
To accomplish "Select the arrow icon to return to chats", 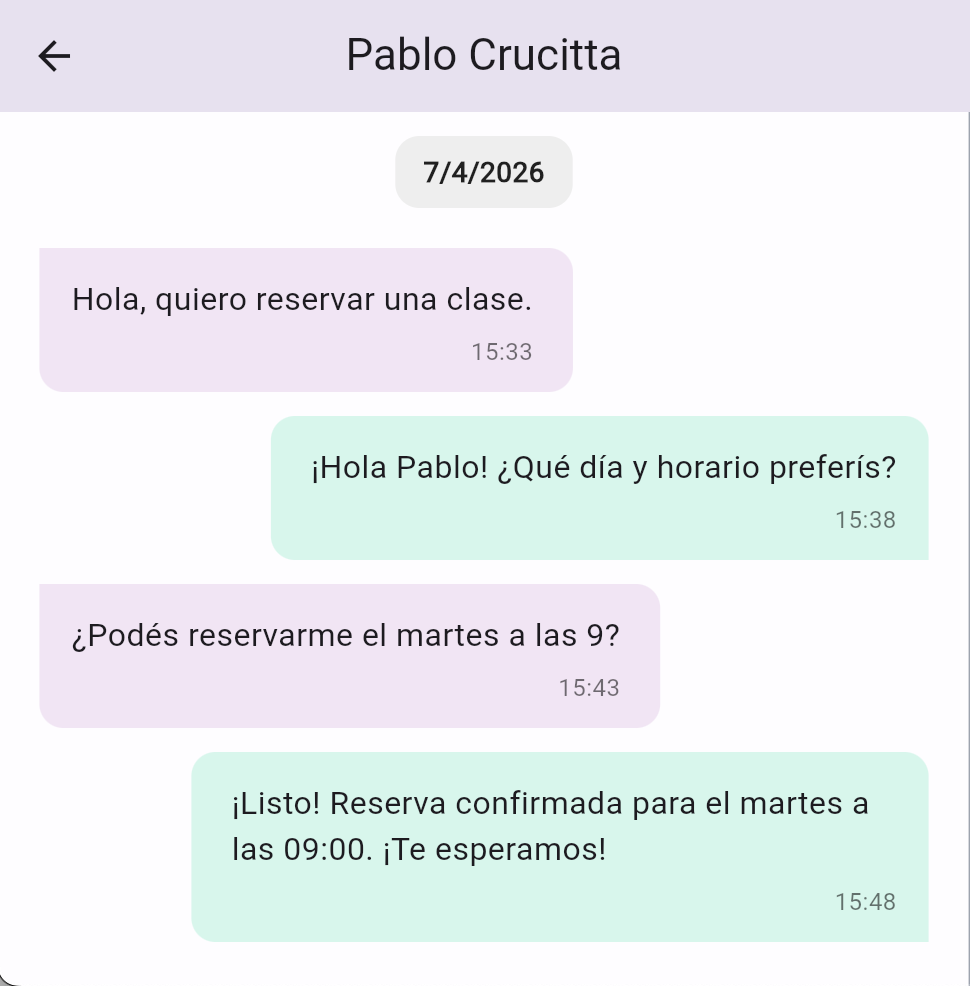I will coord(54,56).
